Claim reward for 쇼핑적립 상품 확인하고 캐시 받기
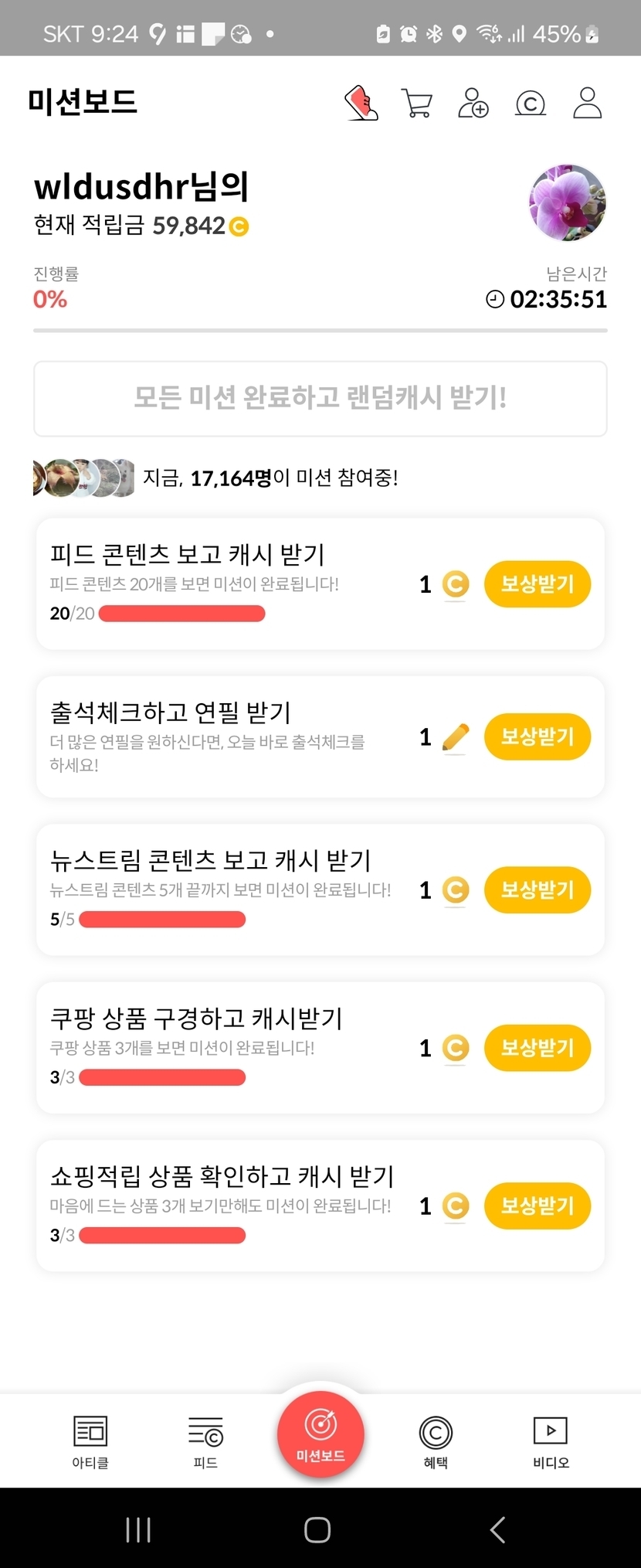Image resolution: width=641 pixels, height=1568 pixels. coord(537,1205)
